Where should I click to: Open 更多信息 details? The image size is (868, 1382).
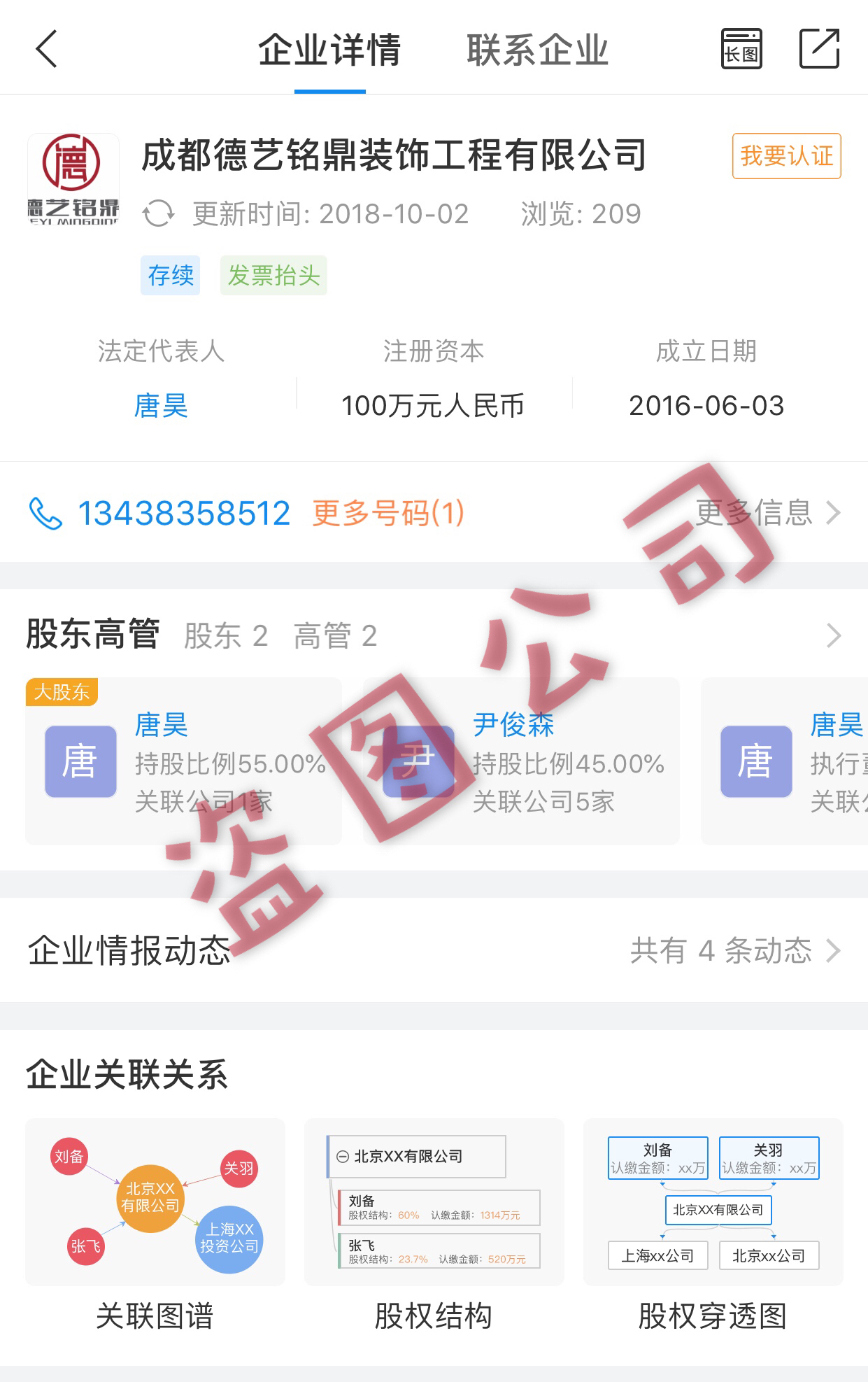[767, 513]
